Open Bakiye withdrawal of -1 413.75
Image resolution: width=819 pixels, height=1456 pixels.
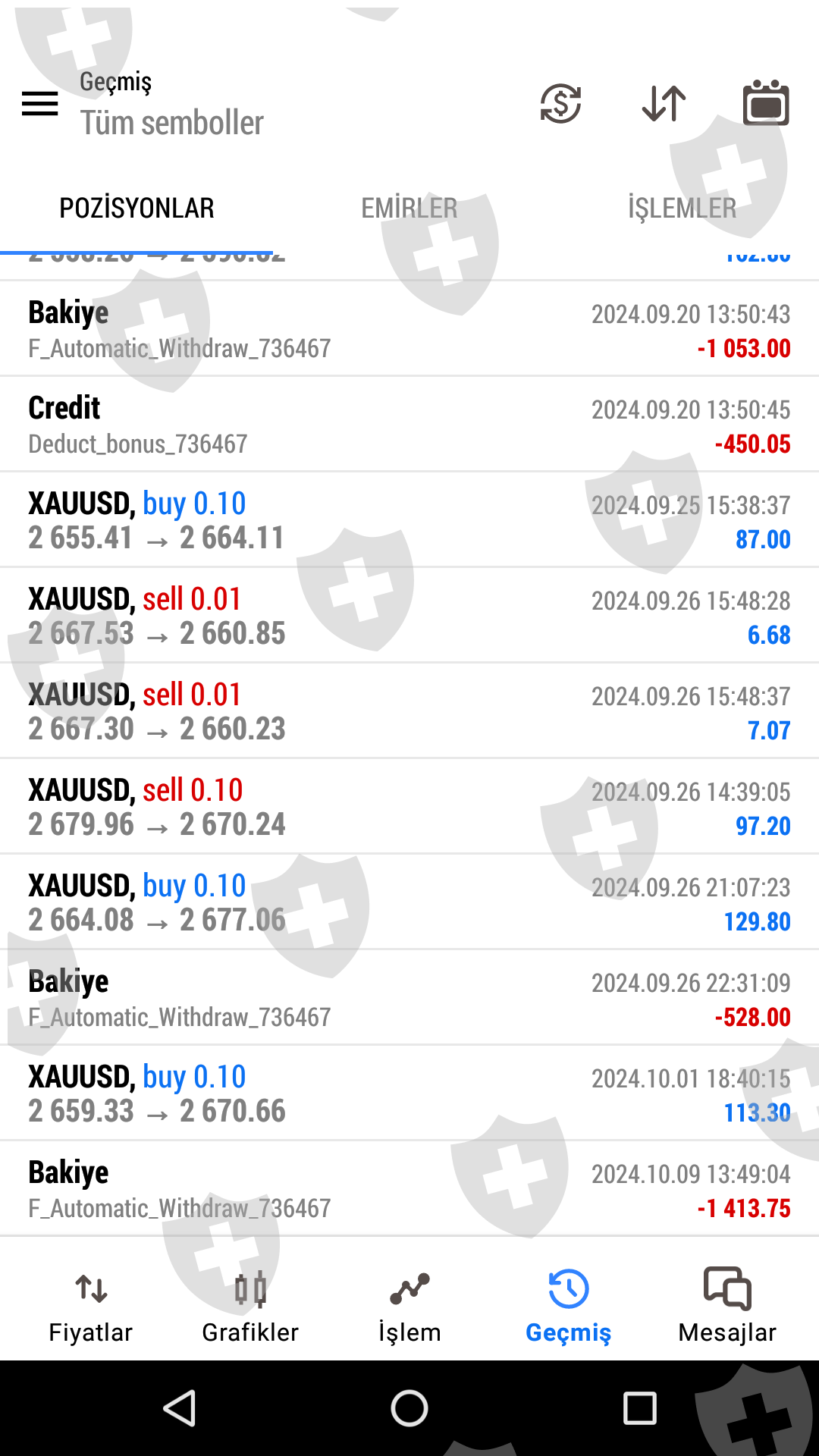click(x=409, y=1189)
